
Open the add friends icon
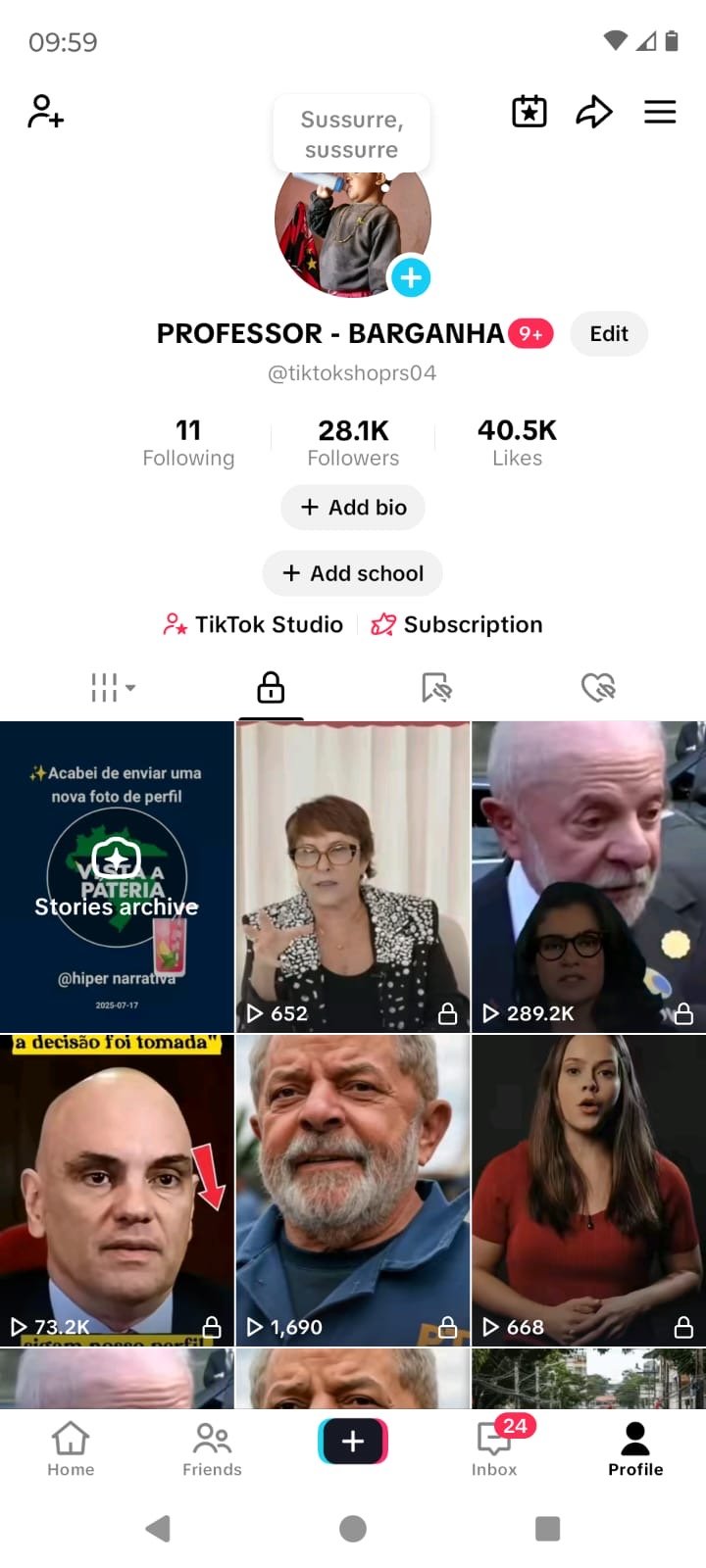tap(46, 112)
